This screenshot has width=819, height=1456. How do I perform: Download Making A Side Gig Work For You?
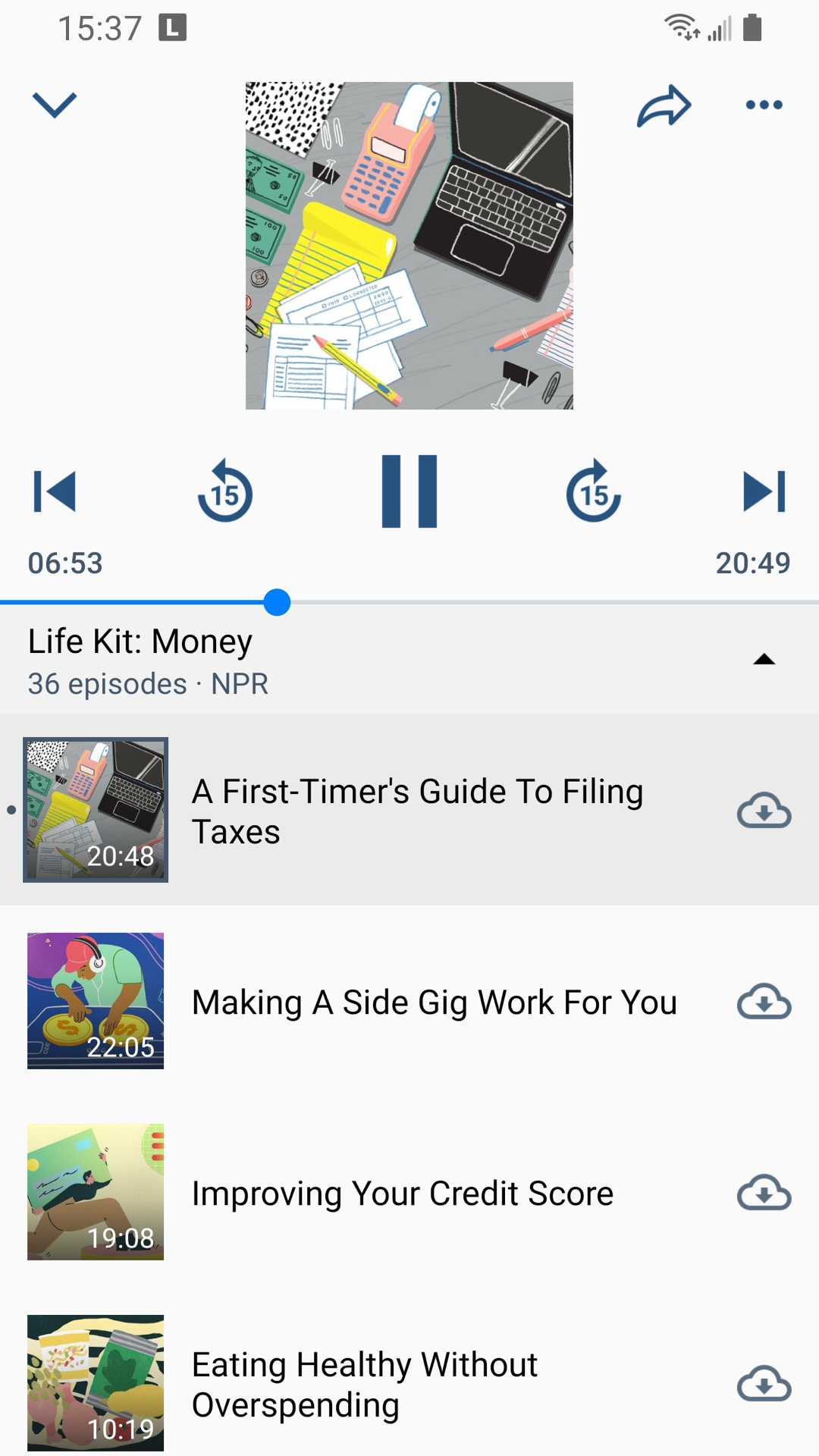764,1002
